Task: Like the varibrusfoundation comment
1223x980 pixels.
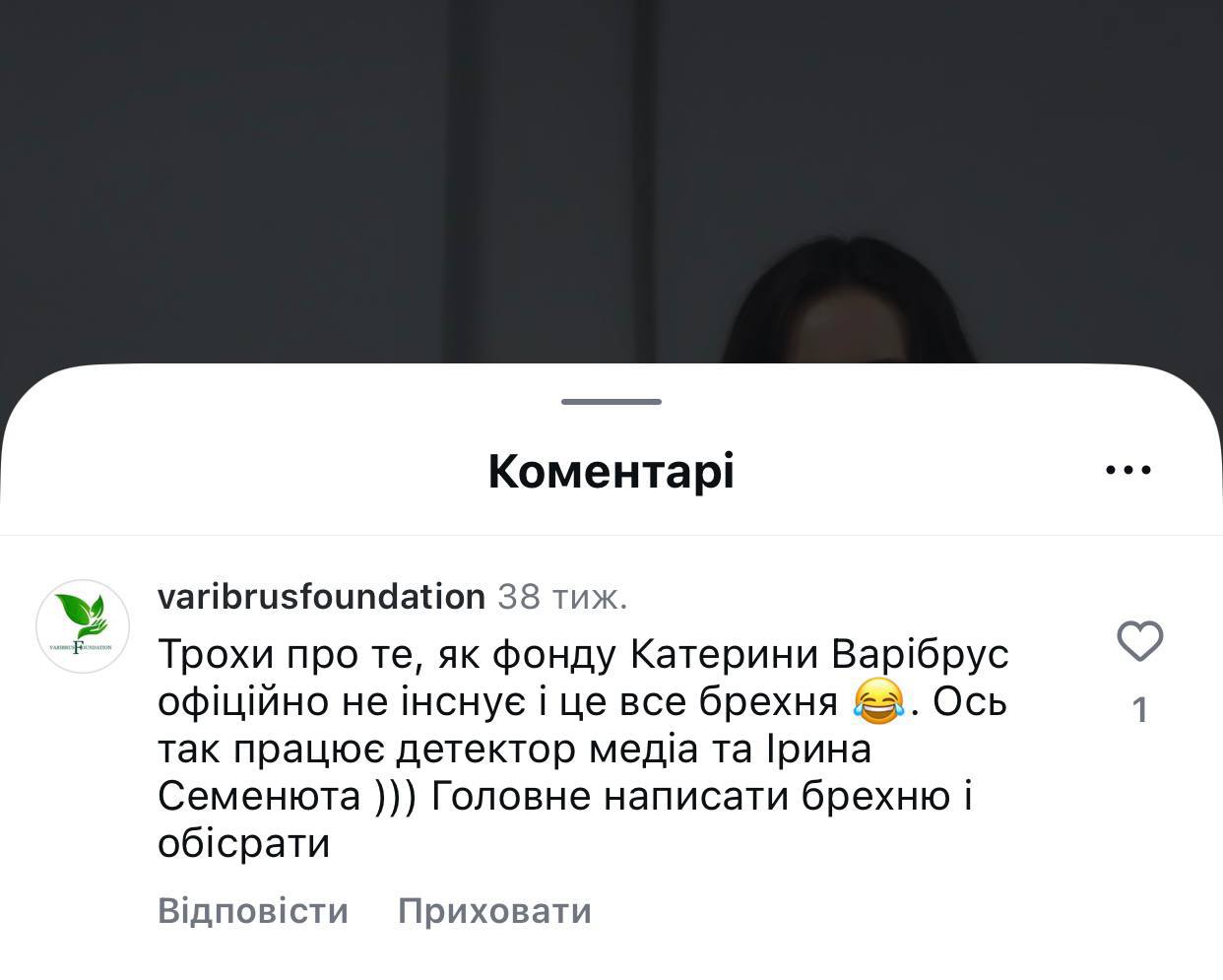Action: tap(1140, 642)
